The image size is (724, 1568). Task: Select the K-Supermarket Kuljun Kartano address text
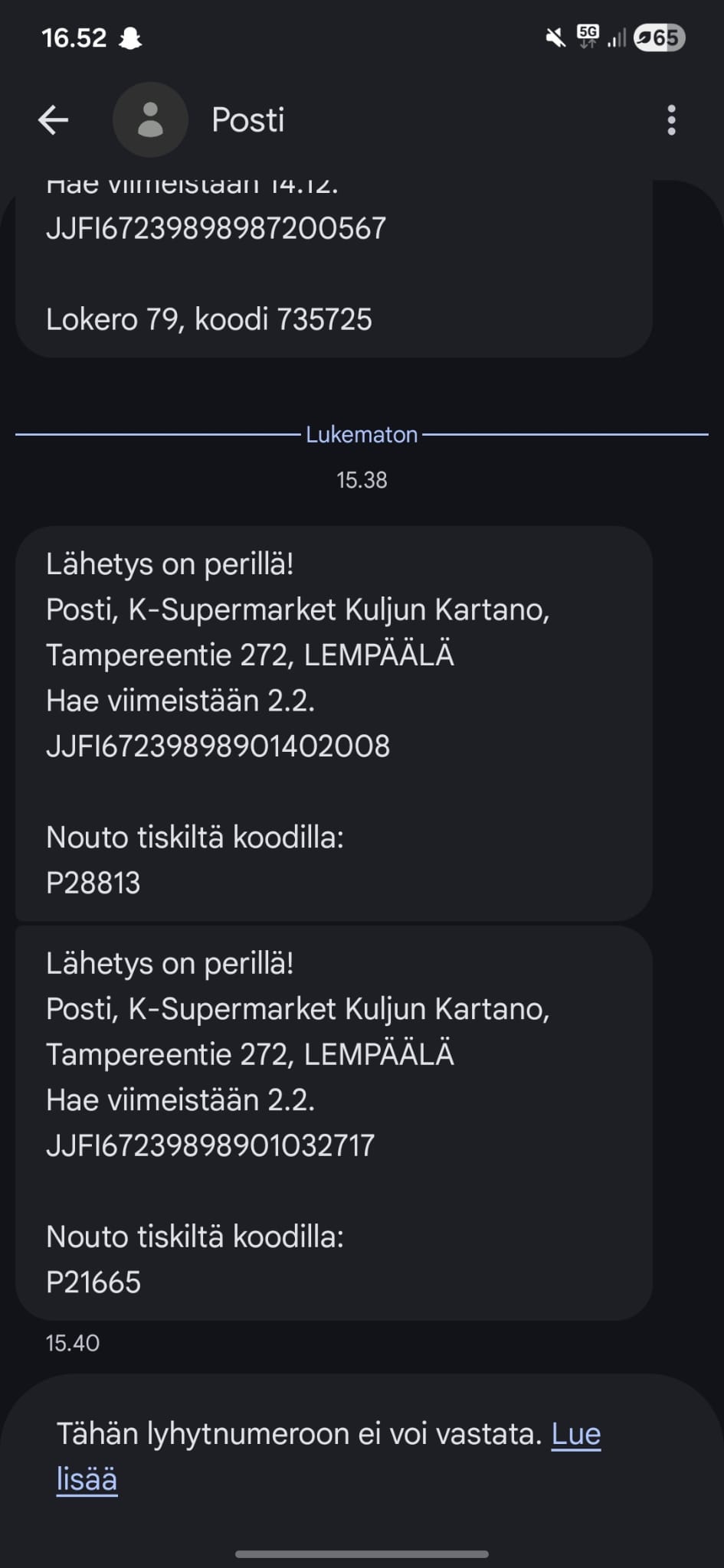point(299,611)
